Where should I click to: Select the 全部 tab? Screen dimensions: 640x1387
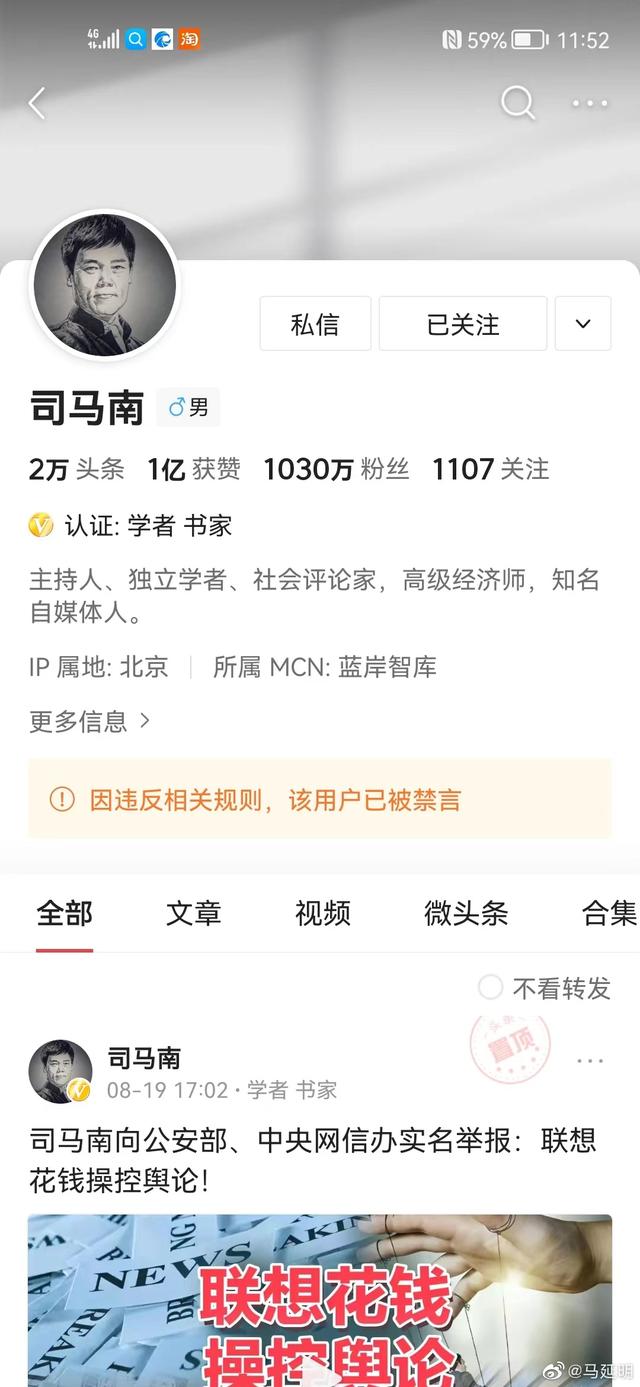click(x=65, y=912)
